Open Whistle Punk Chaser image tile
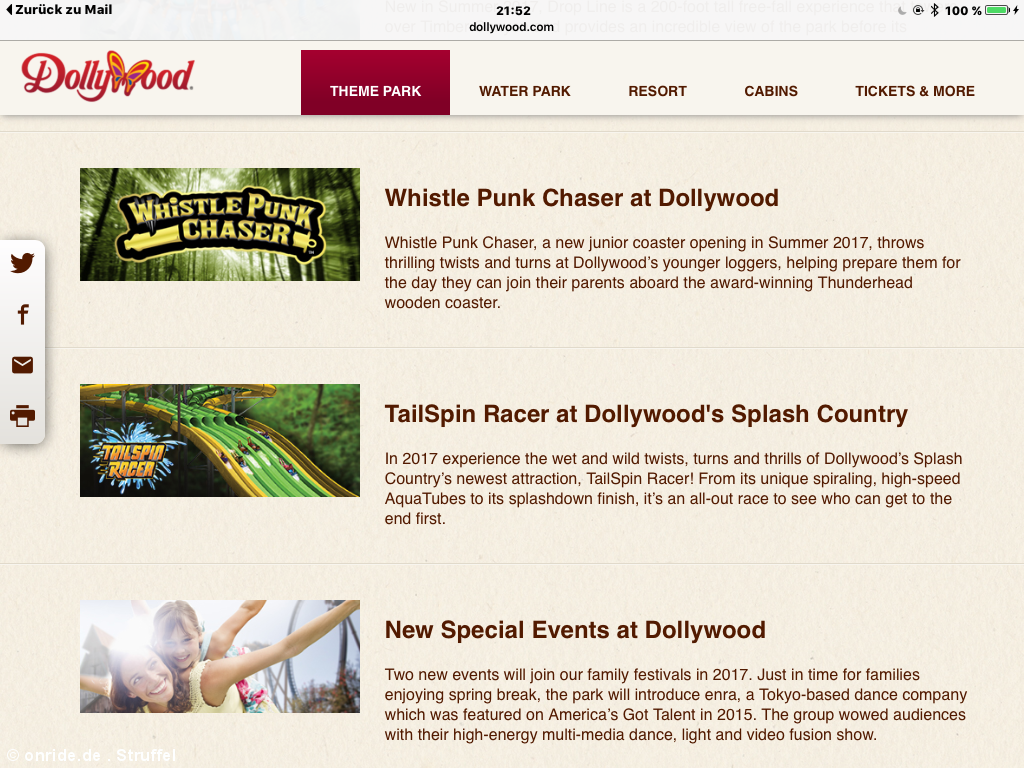1024x768 pixels. (220, 224)
